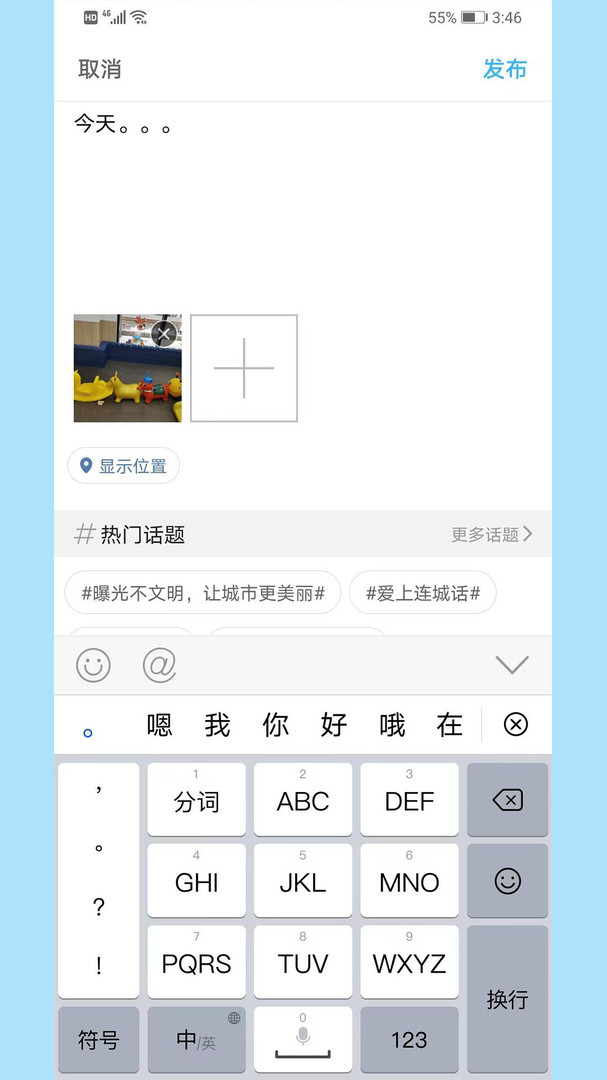Tap the 换行 newline key
This screenshot has width=607, height=1080.
tap(508, 999)
